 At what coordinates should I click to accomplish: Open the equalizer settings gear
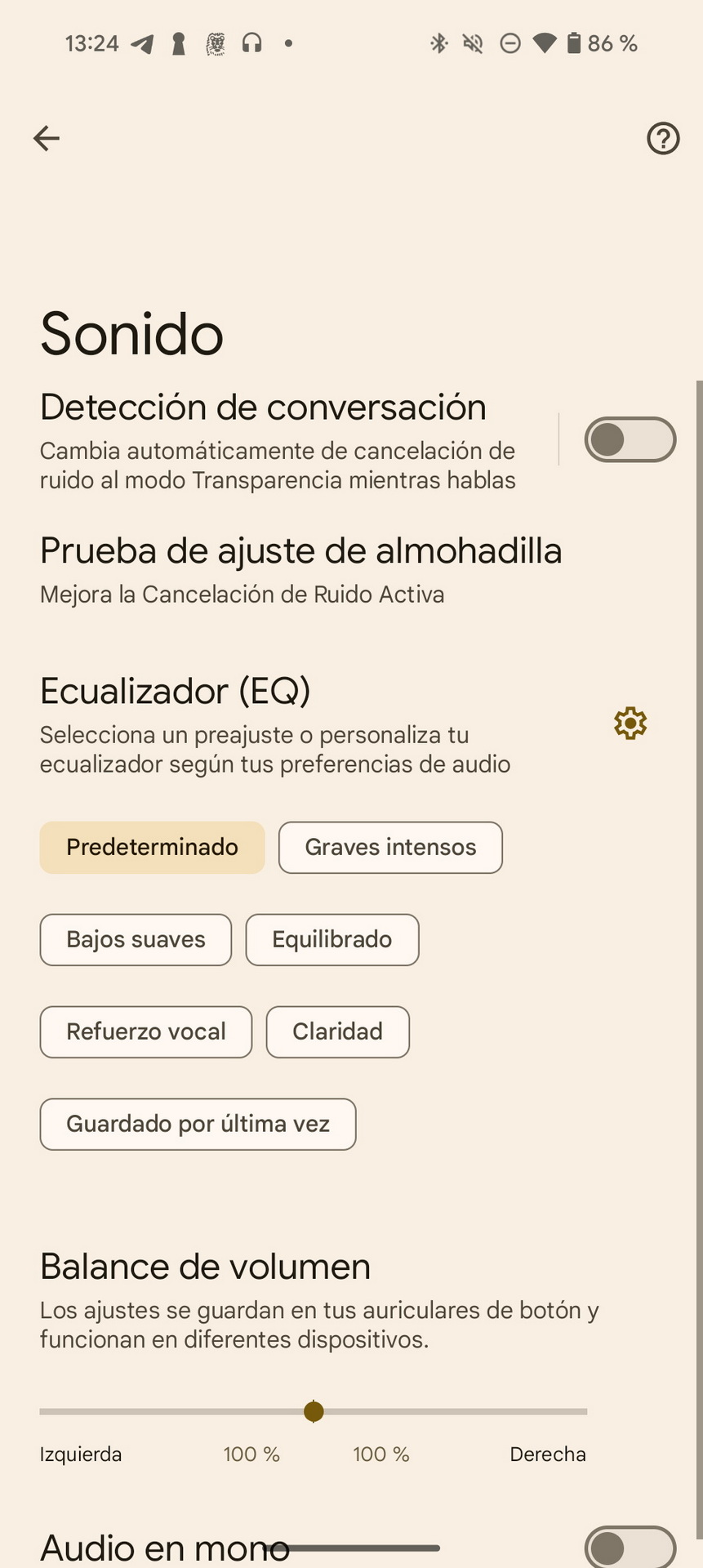pos(630,723)
